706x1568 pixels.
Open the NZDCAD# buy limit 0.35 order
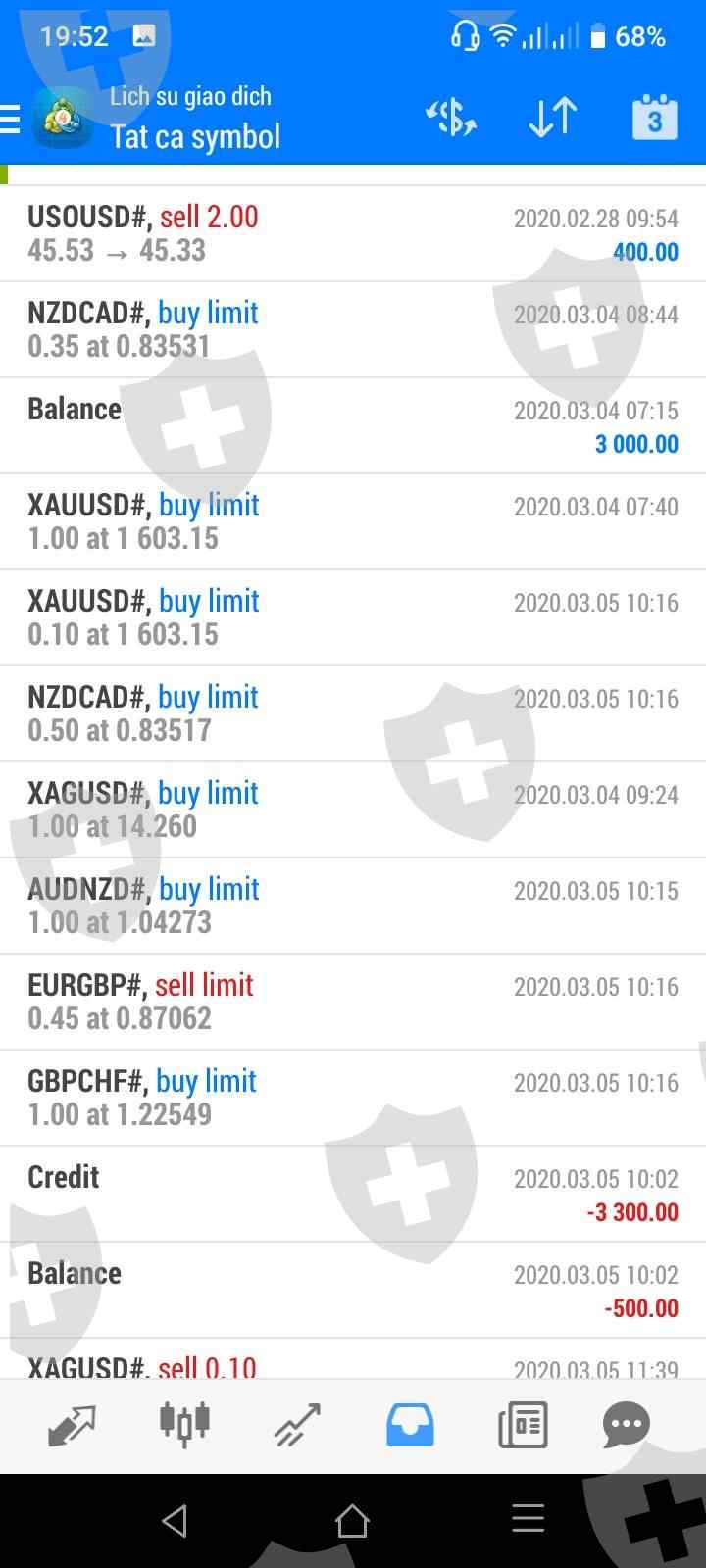click(x=353, y=329)
